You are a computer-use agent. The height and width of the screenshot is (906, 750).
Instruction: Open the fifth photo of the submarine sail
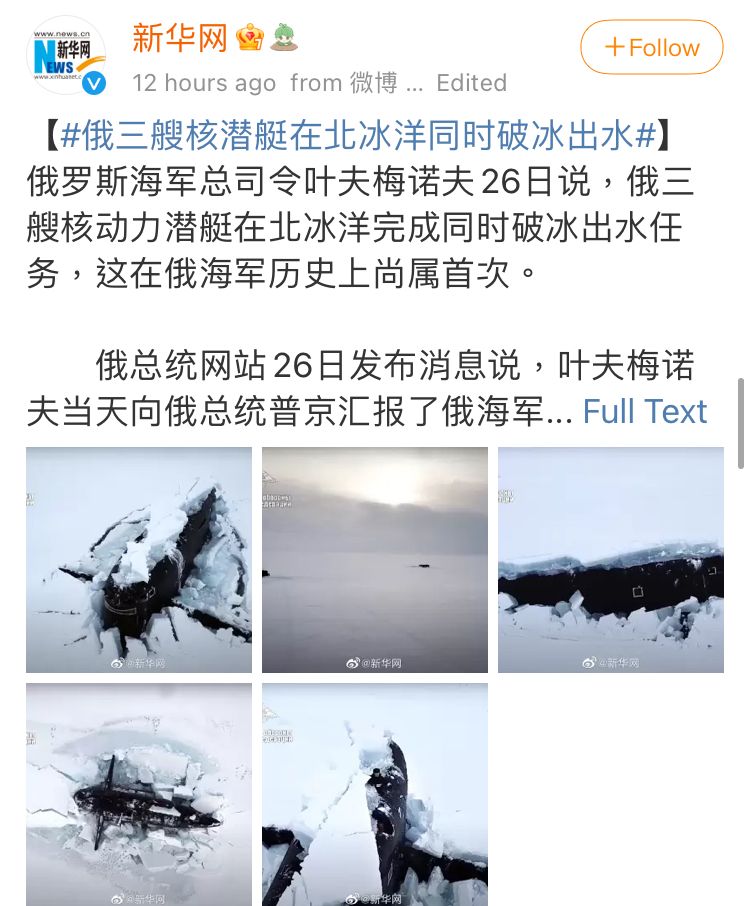pyautogui.click(x=375, y=794)
